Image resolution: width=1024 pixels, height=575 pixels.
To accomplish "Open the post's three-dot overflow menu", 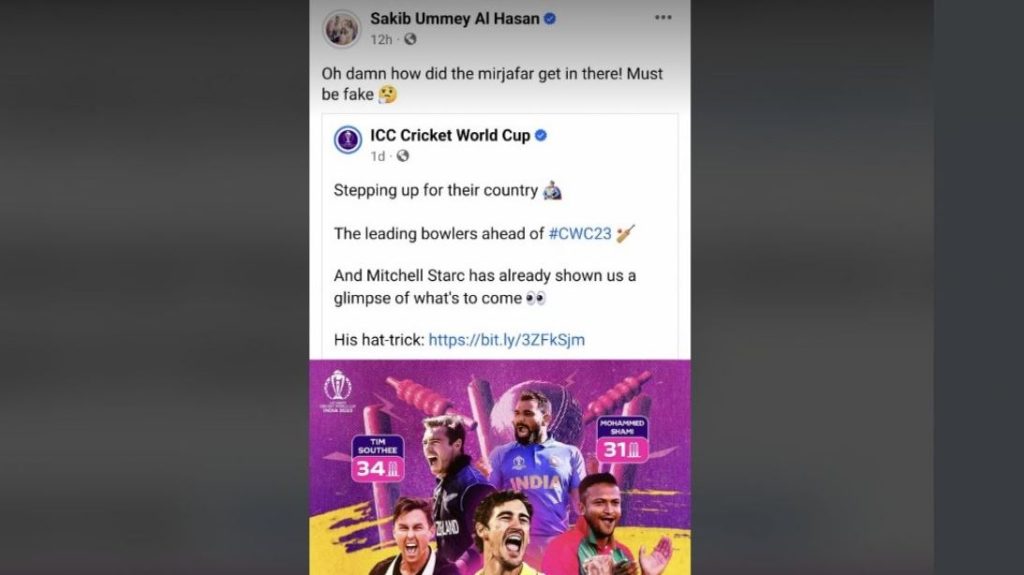I will pos(663,18).
